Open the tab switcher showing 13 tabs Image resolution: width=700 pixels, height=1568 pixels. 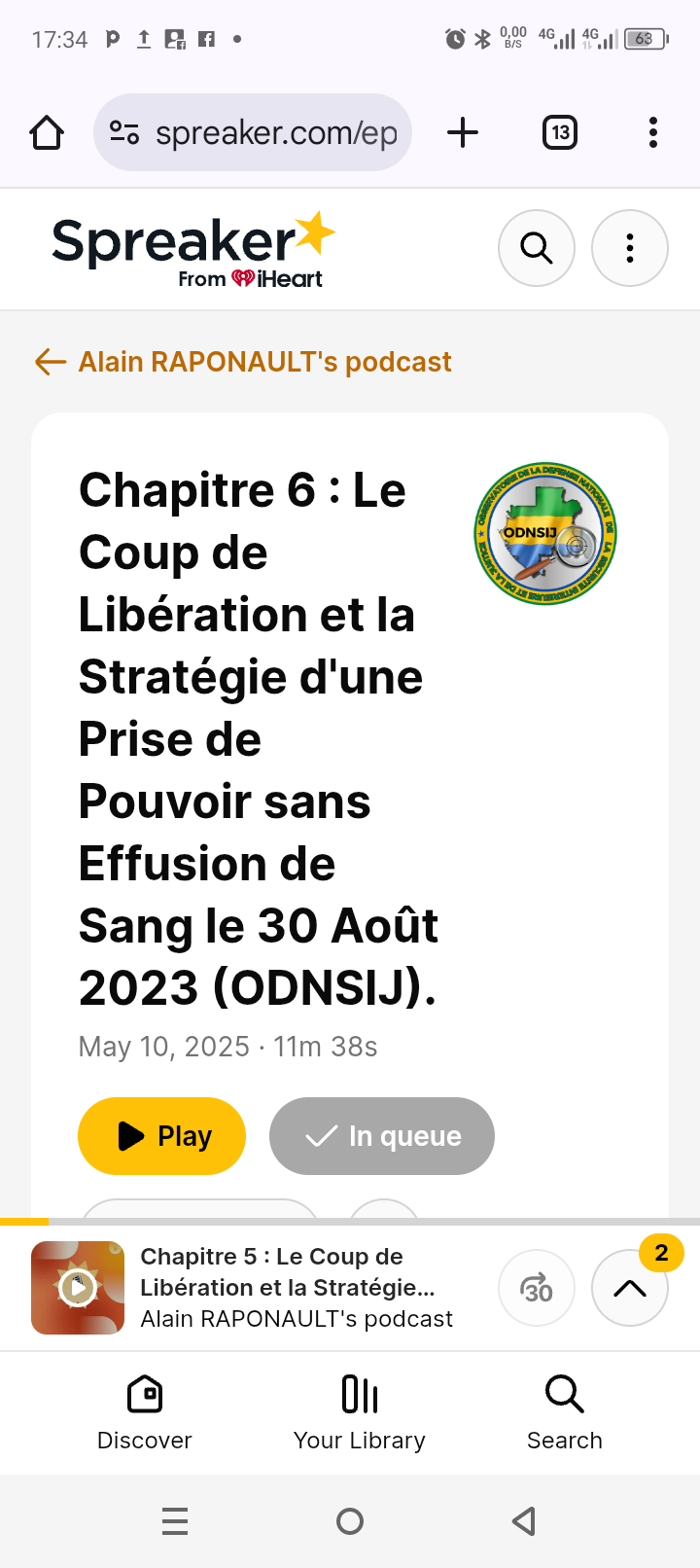tap(559, 132)
